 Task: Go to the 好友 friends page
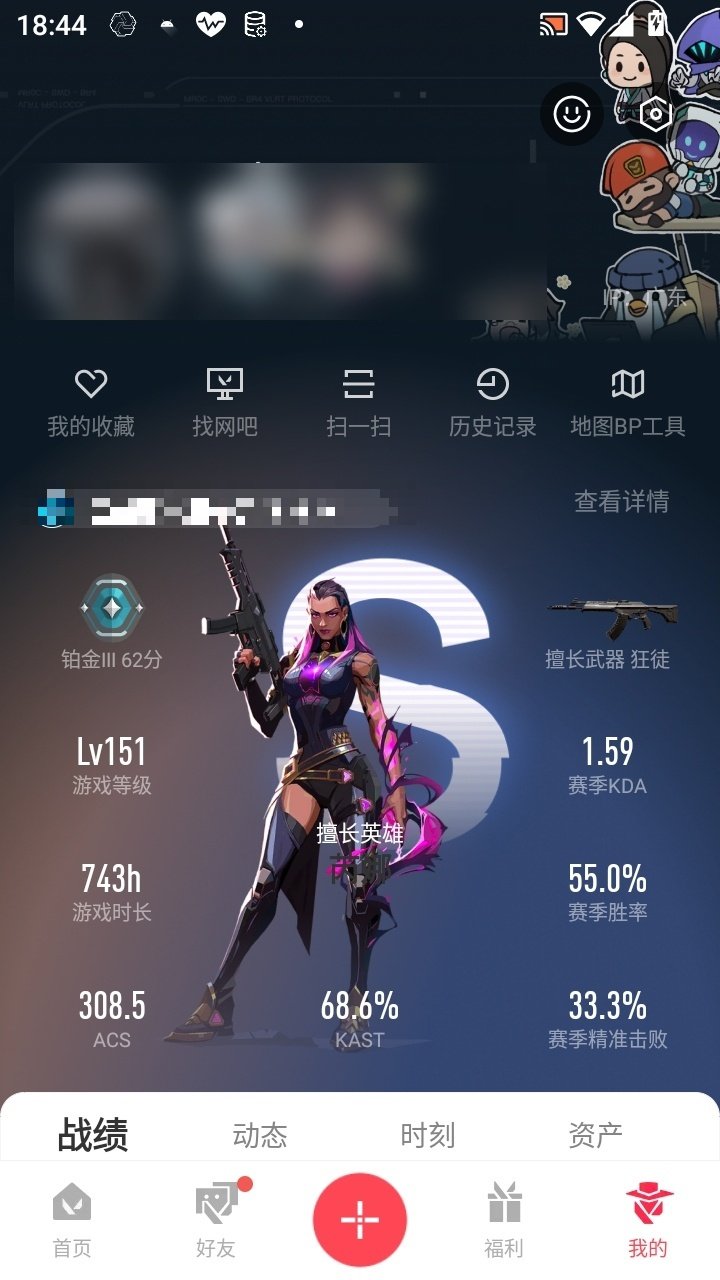click(215, 1218)
